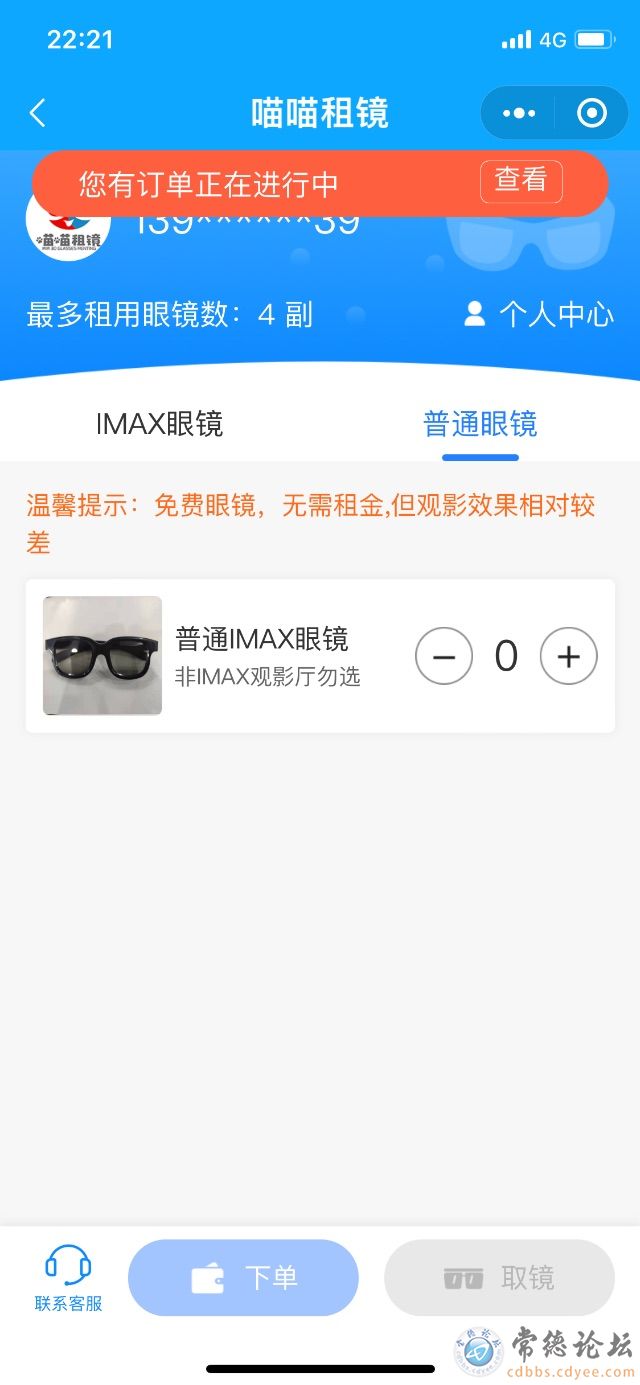Viewport: 640px width, 1385px height.
Task: Contact support via 联系客服
Action: click(68, 1279)
